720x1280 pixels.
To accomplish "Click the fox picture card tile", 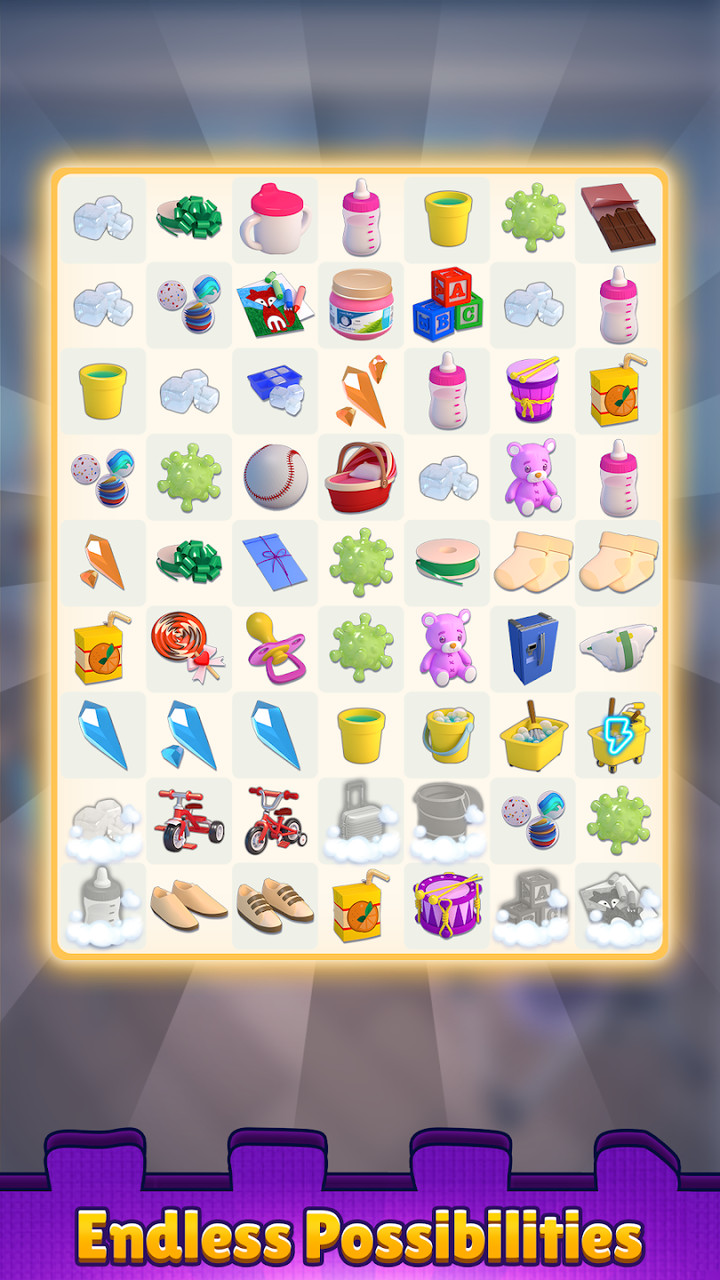I will [x=274, y=305].
